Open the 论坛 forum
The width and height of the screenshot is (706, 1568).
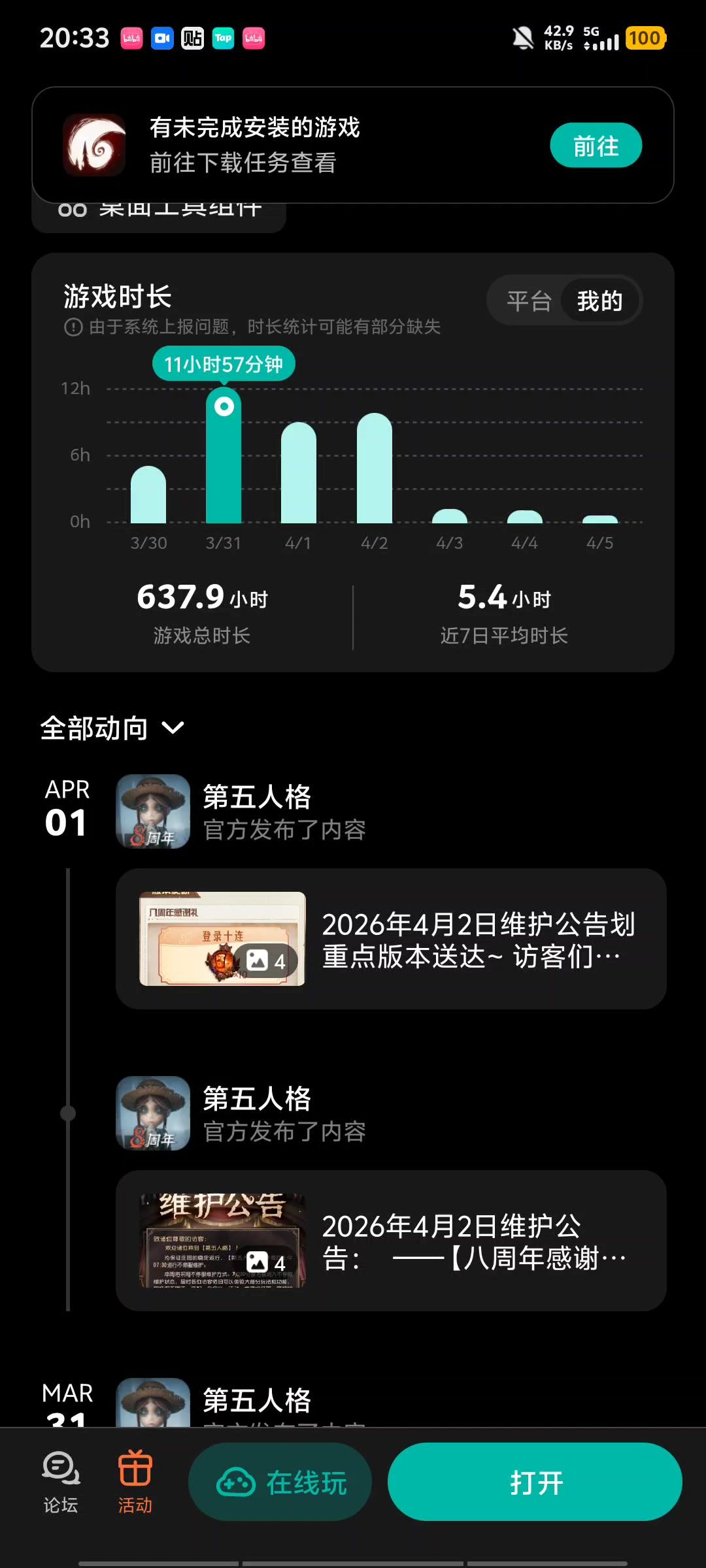[61, 1482]
